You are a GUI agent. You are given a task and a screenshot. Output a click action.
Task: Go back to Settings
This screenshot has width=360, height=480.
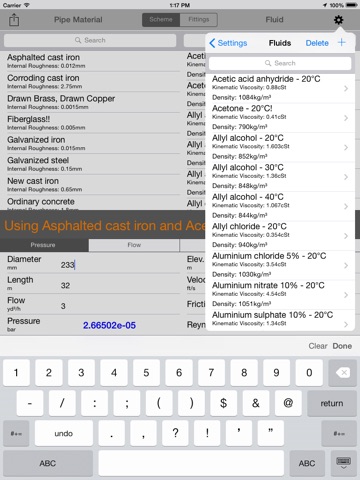[x=228, y=43]
